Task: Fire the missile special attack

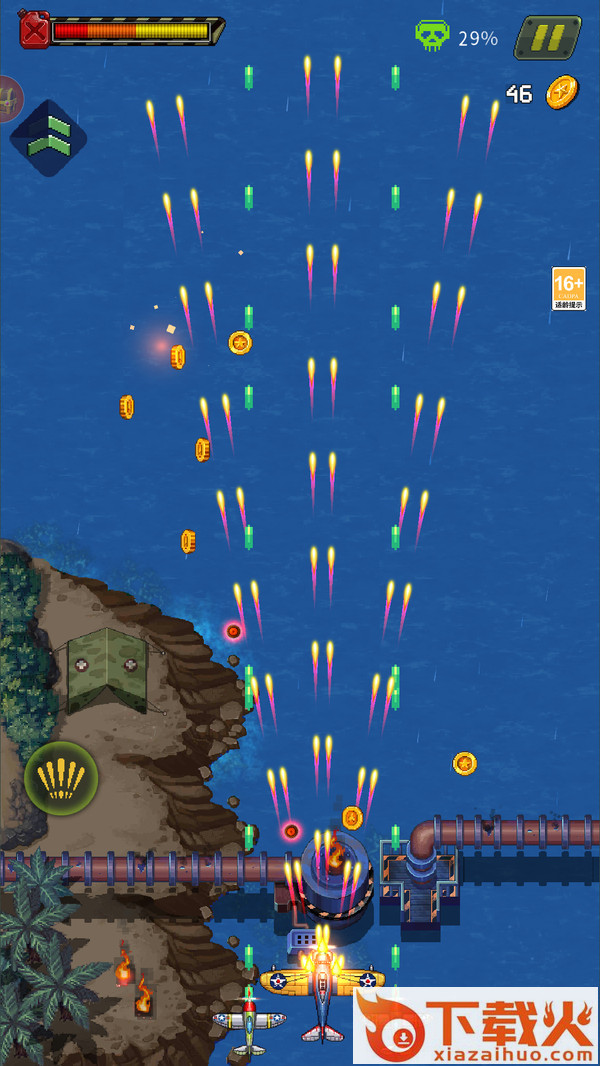Action: [61, 778]
